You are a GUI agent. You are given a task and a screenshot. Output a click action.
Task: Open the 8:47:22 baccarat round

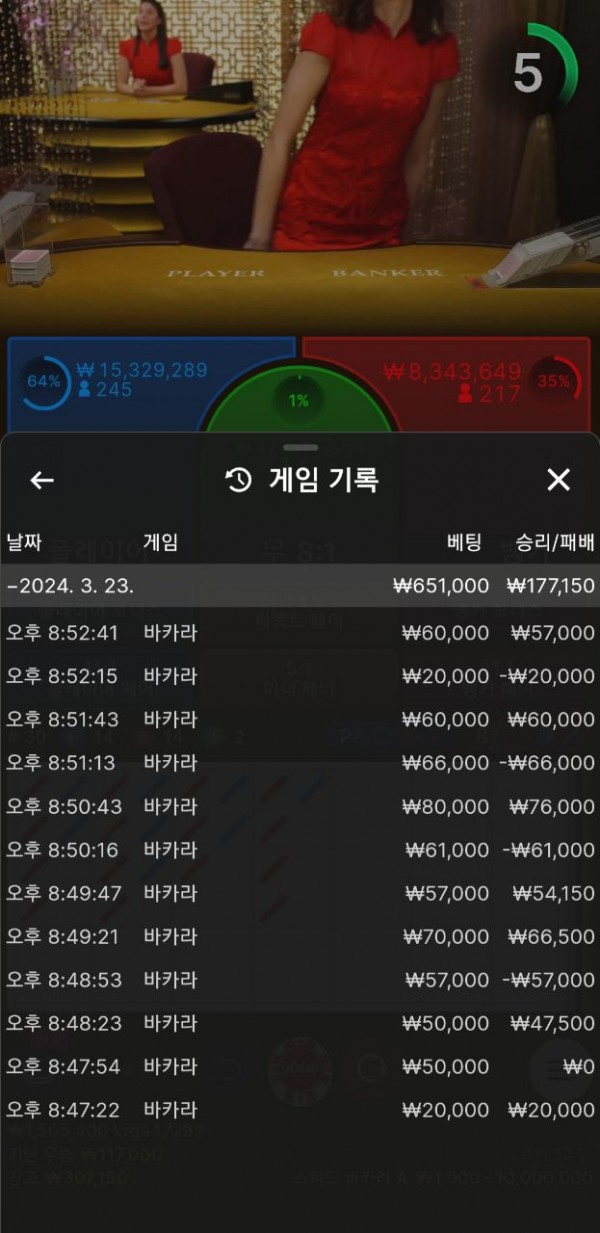tap(300, 1110)
